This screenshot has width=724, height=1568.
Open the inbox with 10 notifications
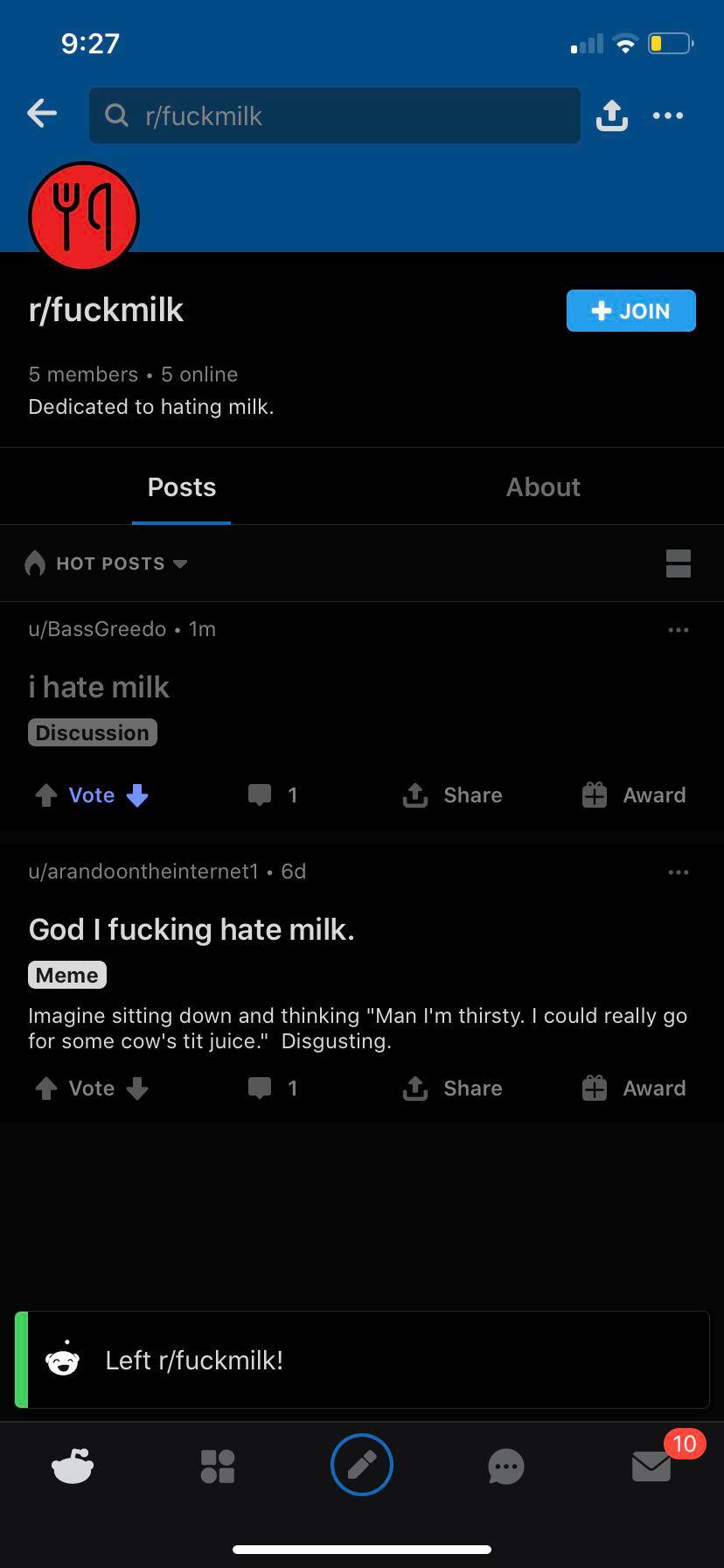pyautogui.click(x=652, y=1466)
